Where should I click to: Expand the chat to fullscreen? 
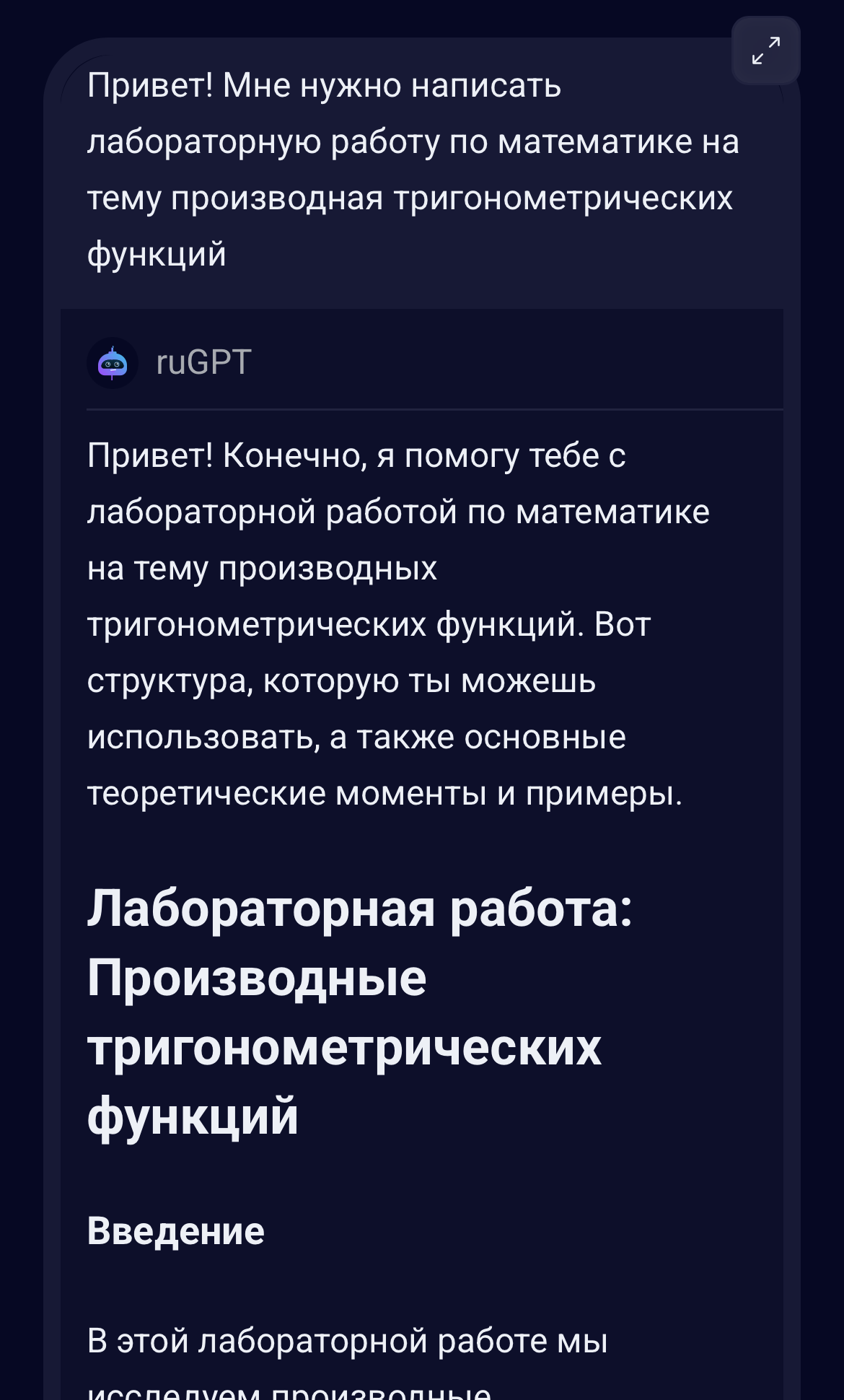765,51
